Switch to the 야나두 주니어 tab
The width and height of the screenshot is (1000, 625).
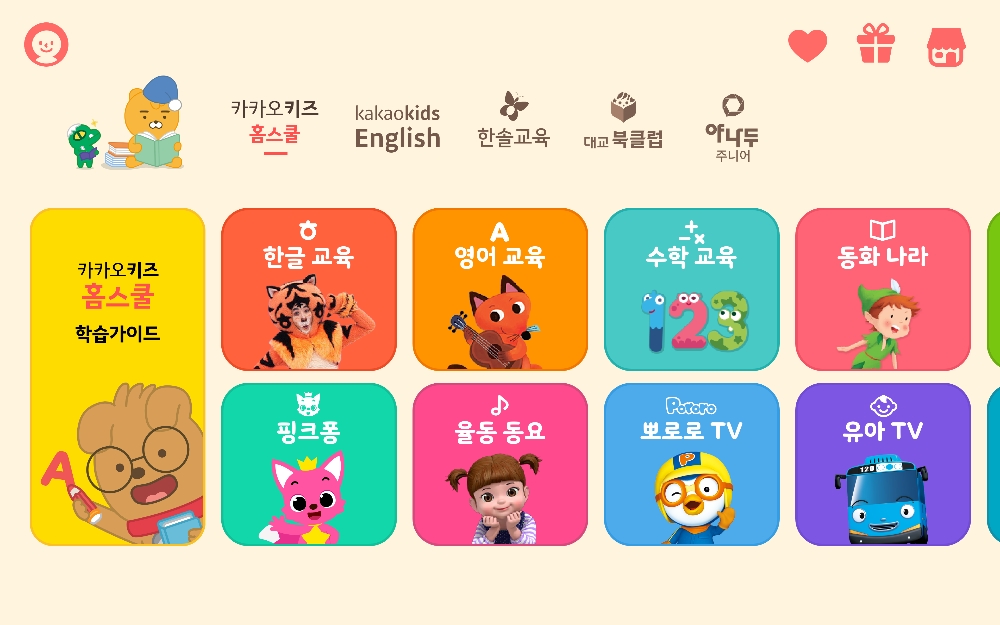(x=732, y=127)
